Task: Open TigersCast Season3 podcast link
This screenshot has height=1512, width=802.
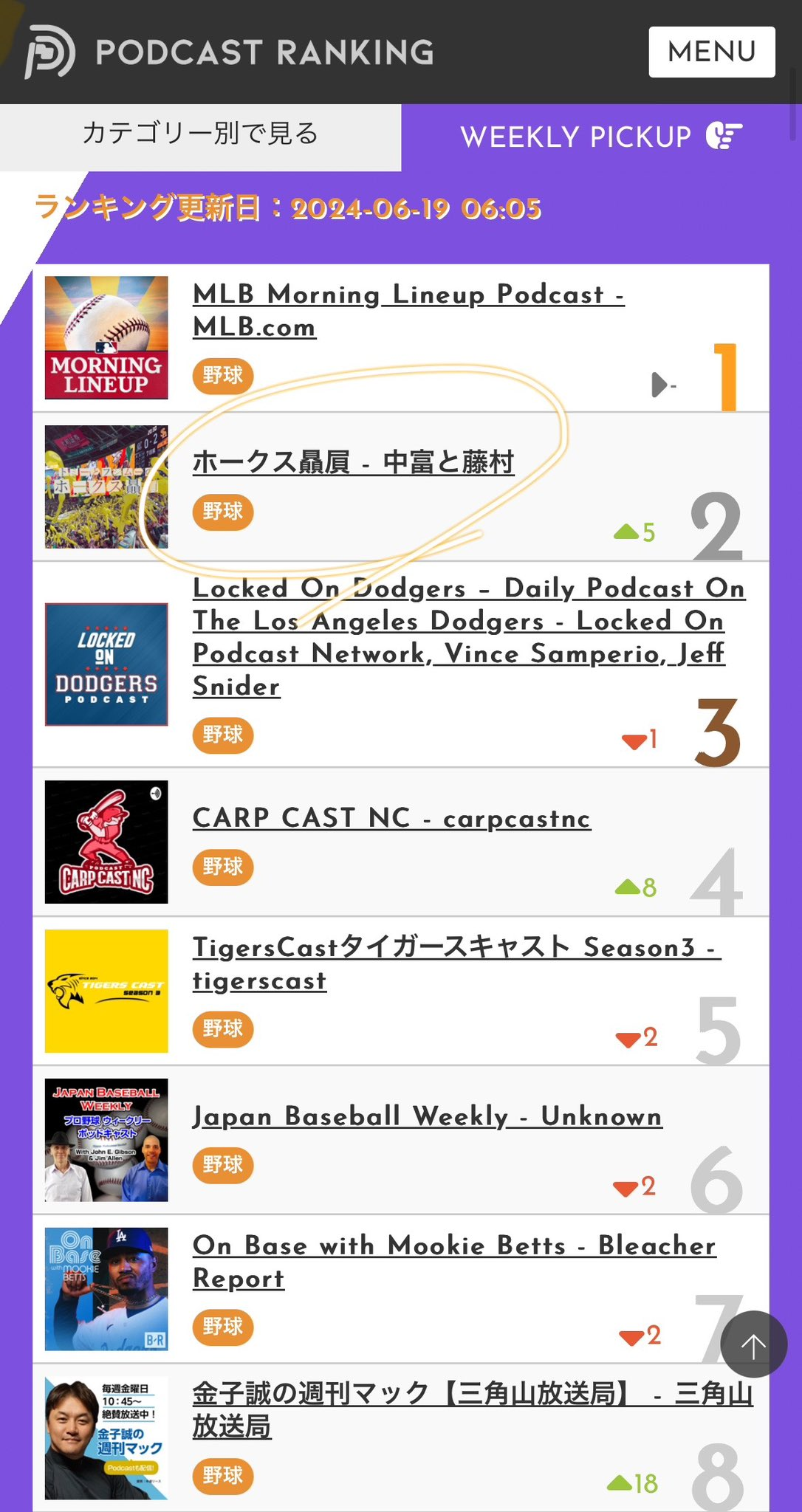Action: click(x=455, y=963)
